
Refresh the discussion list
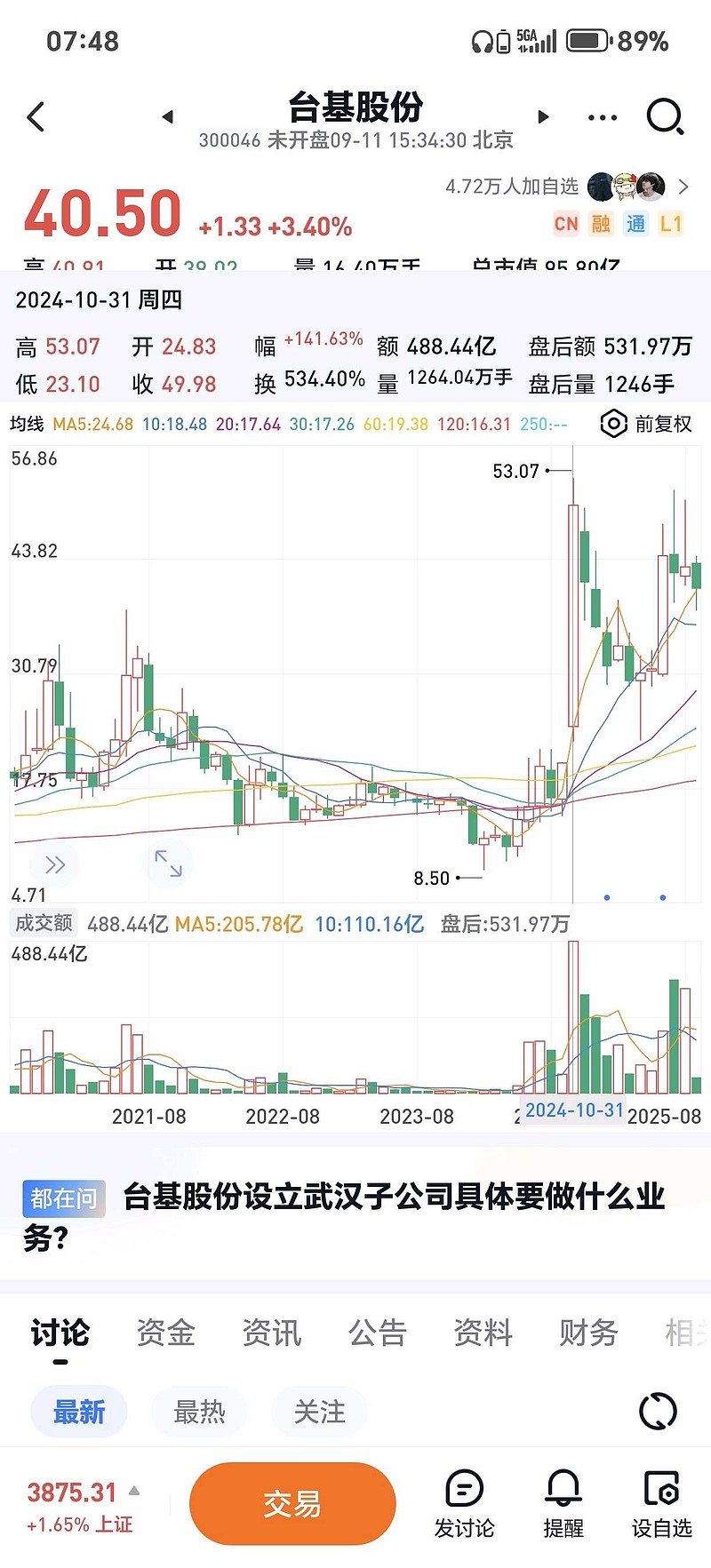(658, 1411)
